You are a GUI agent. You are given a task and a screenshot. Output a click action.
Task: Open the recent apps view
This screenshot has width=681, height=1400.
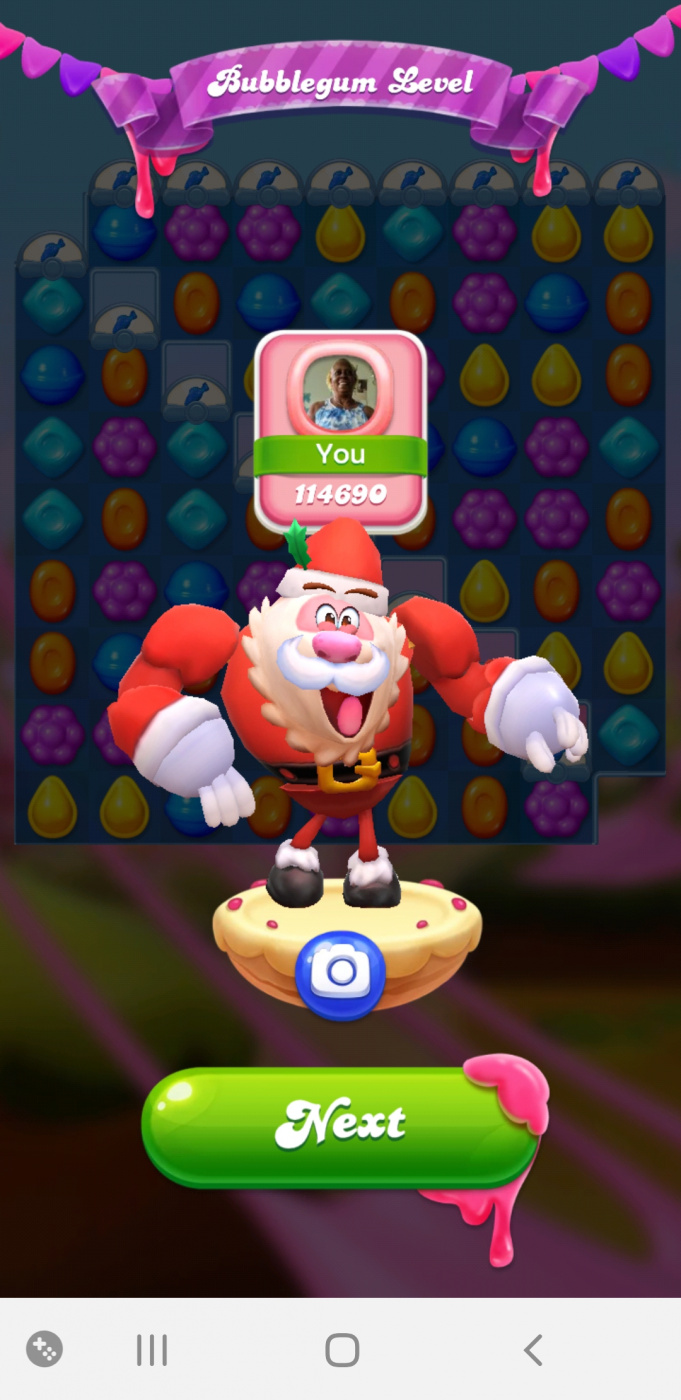(x=152, y=1350)
